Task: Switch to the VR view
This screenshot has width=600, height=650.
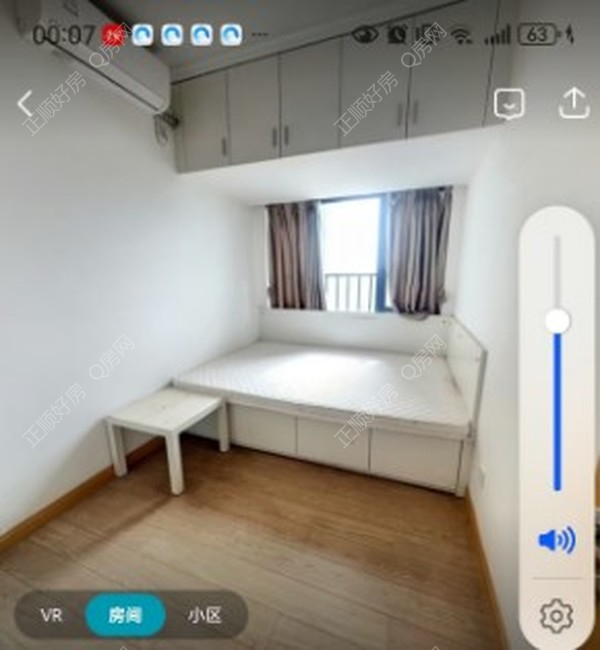Action: (x=51, y=615)
